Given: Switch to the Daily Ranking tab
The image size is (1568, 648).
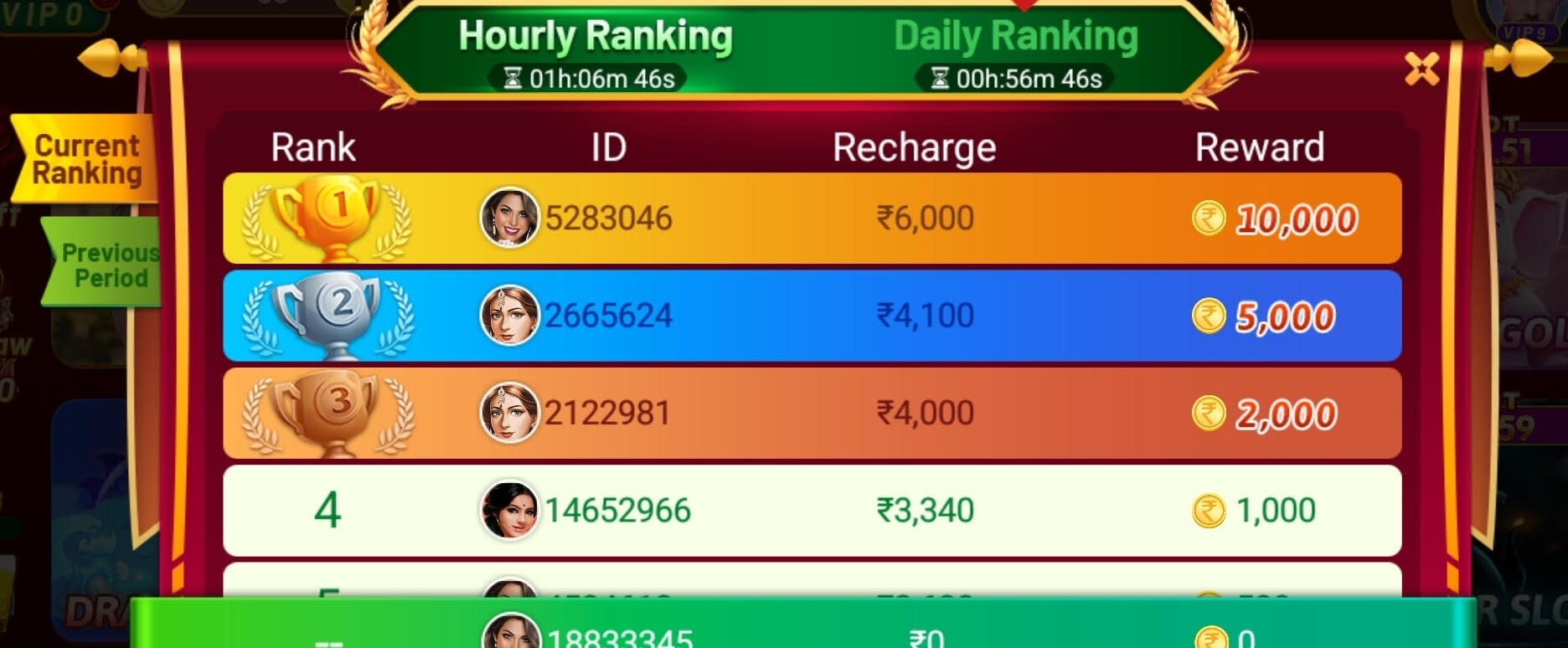Looking at the screenshot, I should 1015,50.
